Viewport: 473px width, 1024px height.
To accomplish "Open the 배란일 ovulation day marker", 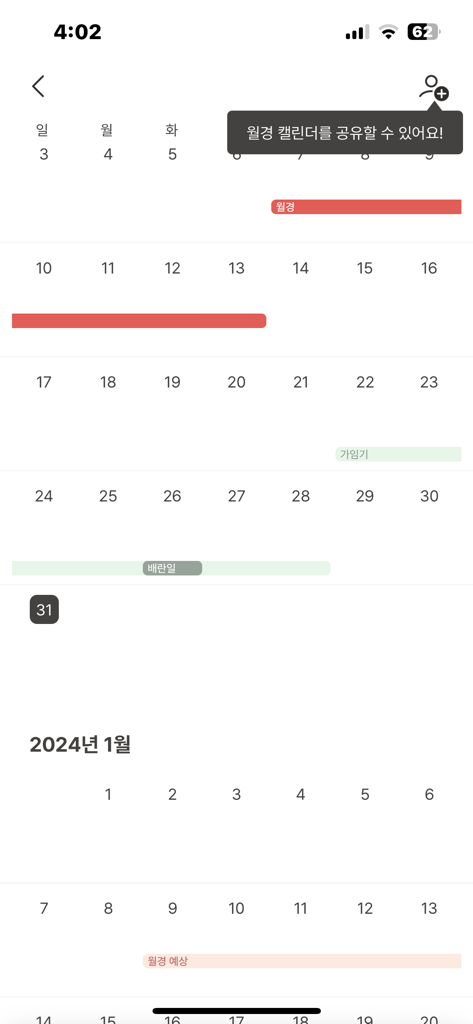I will pos(172,568).
